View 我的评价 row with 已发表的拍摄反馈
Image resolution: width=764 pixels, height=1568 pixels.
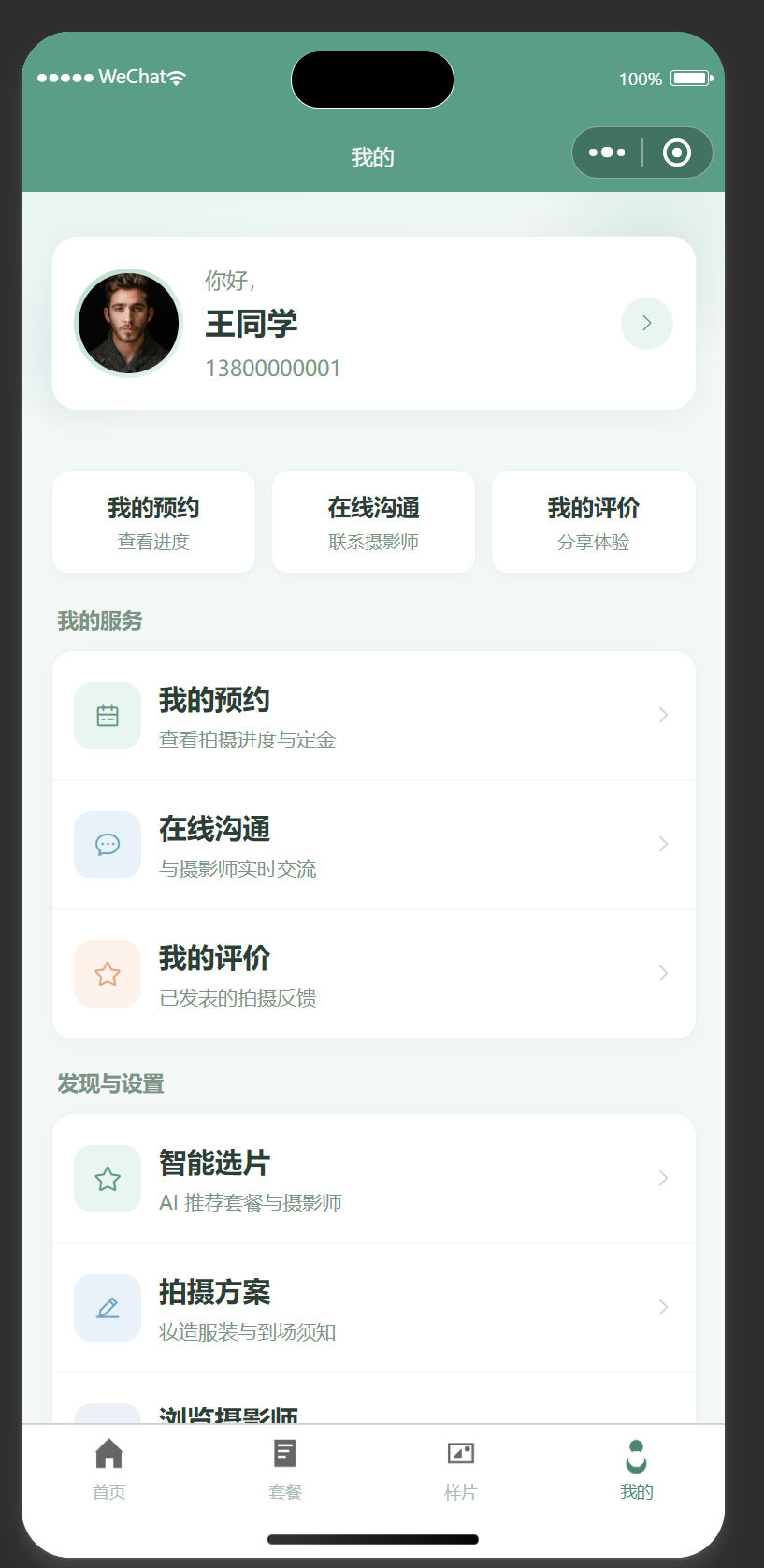[374, 974]
